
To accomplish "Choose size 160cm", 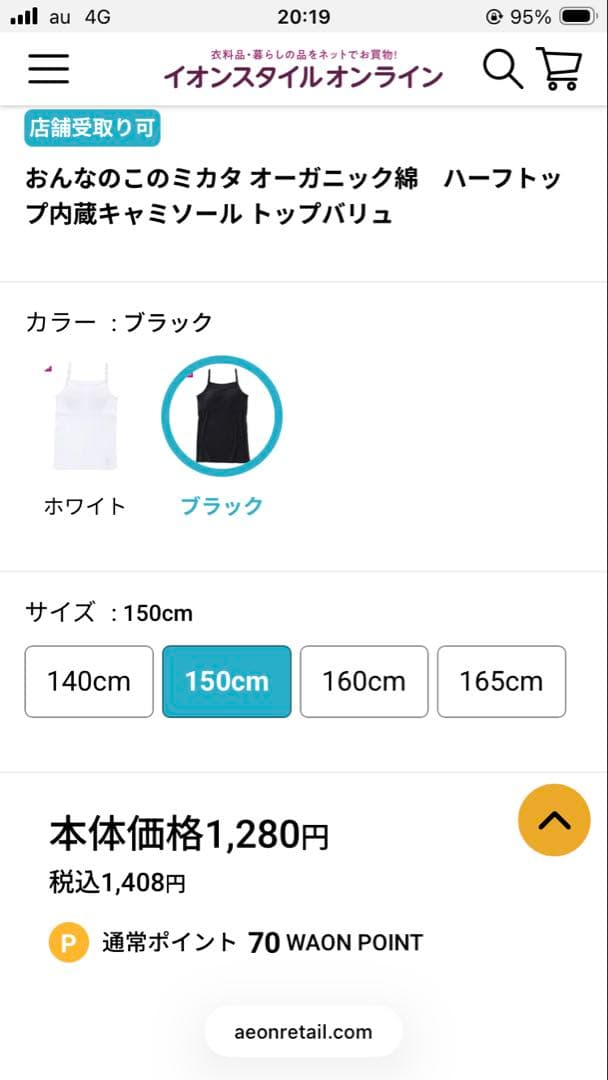I will (x=364, y=681).
